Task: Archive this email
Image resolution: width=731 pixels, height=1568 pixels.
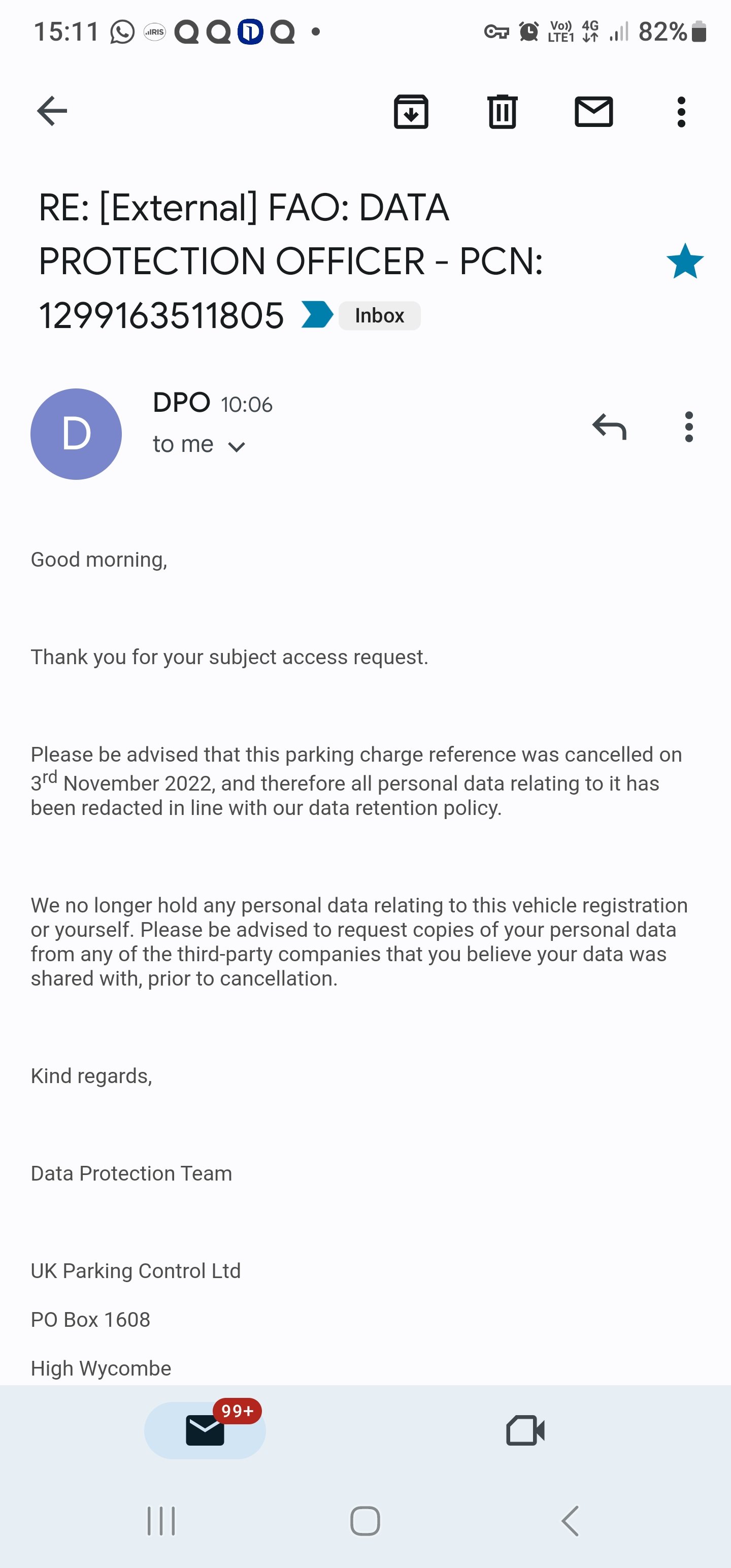Action: tap(412, 112)
